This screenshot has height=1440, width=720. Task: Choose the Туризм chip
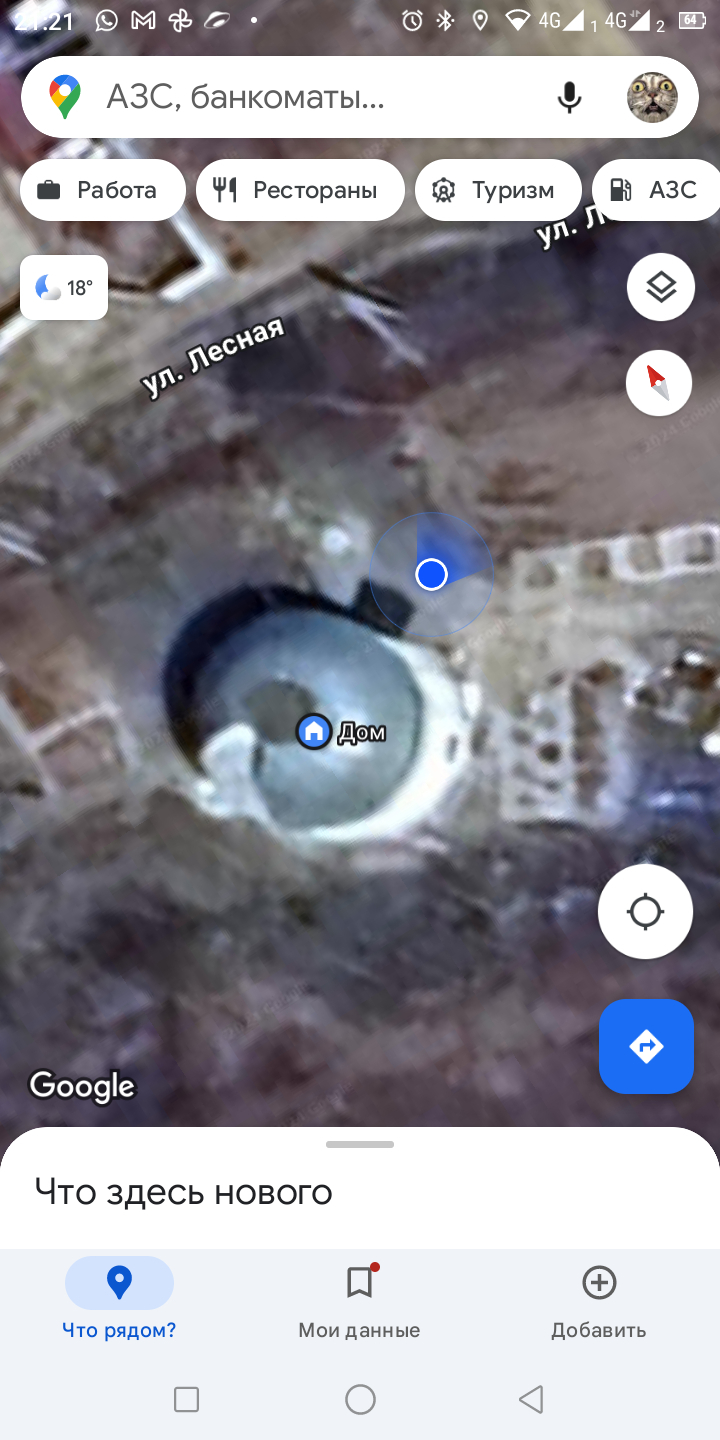(x=498, y=190)
